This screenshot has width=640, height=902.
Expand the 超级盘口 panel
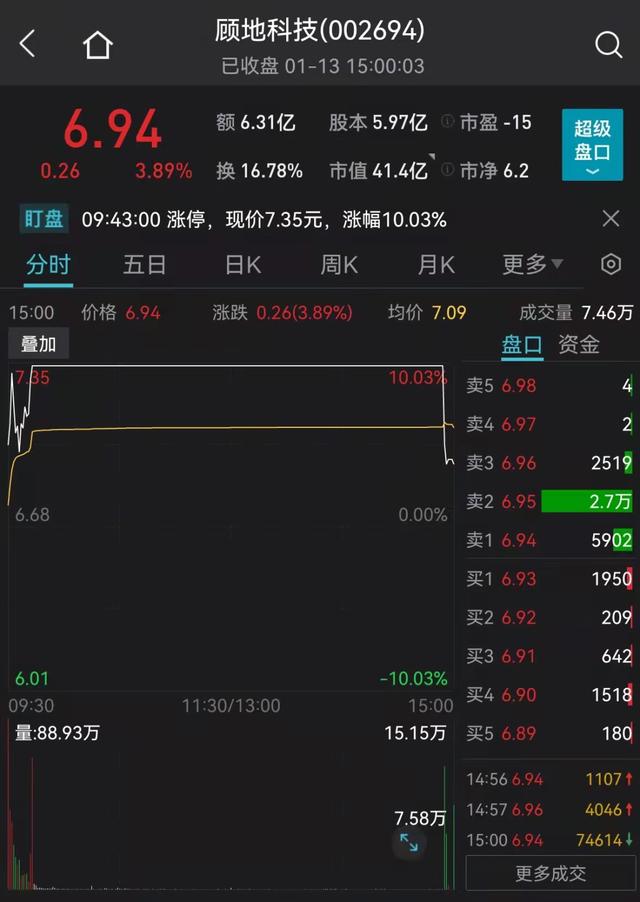pos(592,146)
